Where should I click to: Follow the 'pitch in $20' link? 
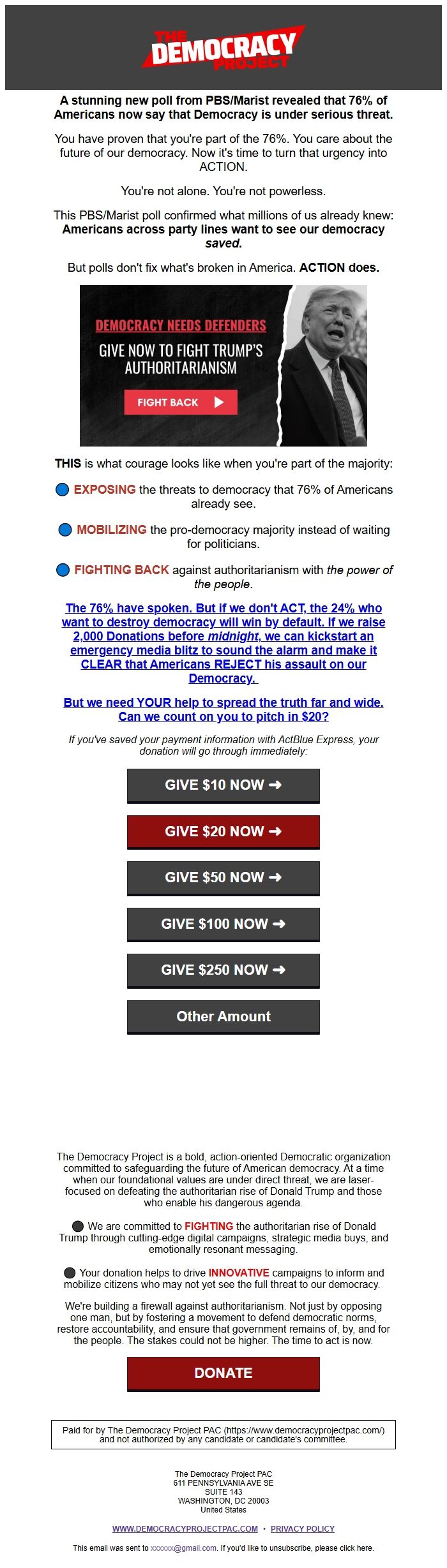223,709
